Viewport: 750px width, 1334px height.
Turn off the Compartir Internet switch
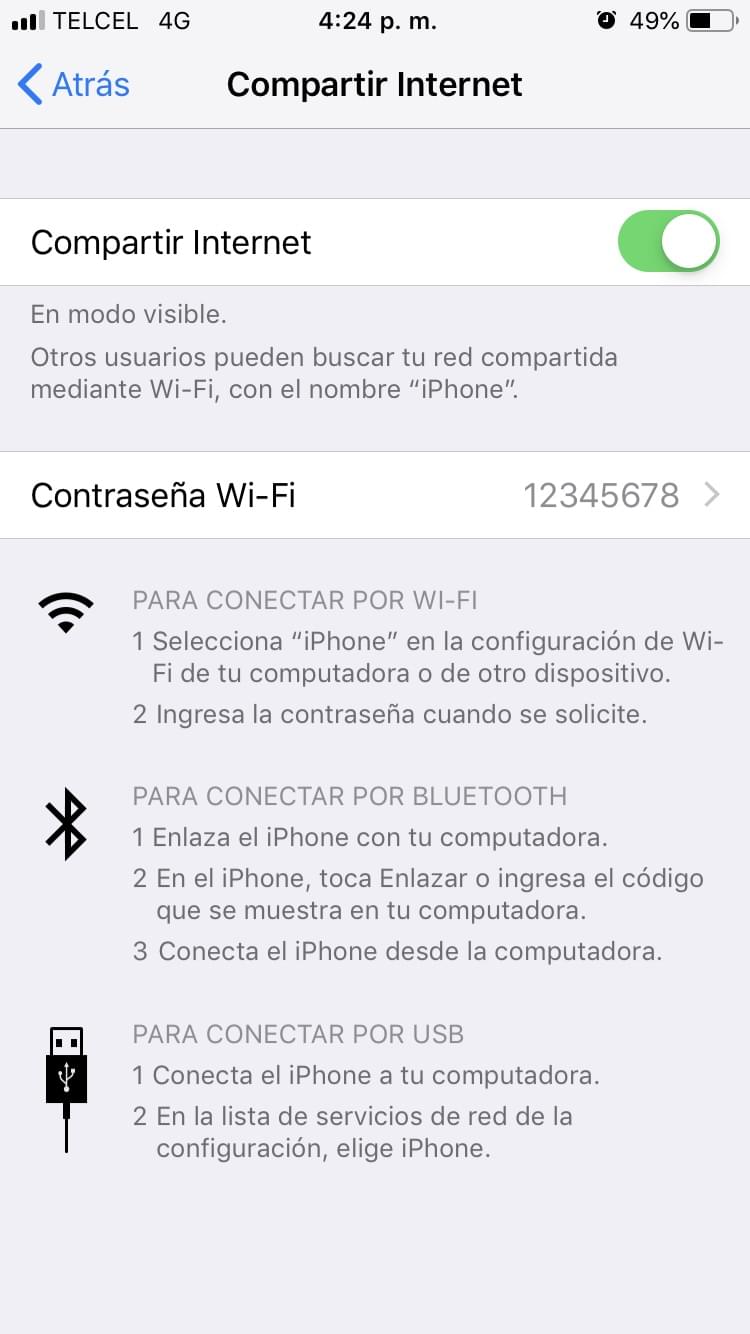coord(668,242)
